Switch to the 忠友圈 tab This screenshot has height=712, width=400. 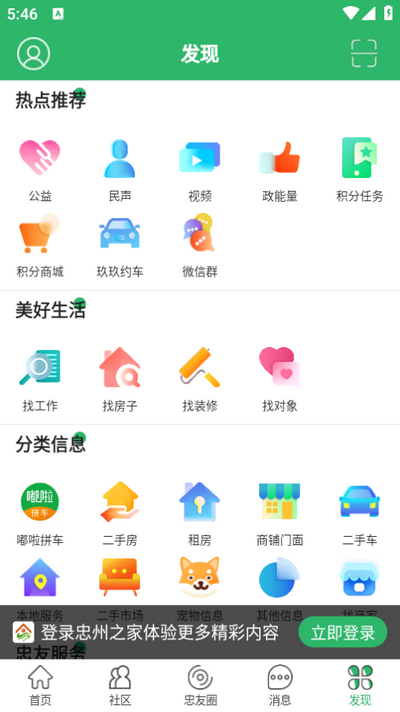[200, 685]
